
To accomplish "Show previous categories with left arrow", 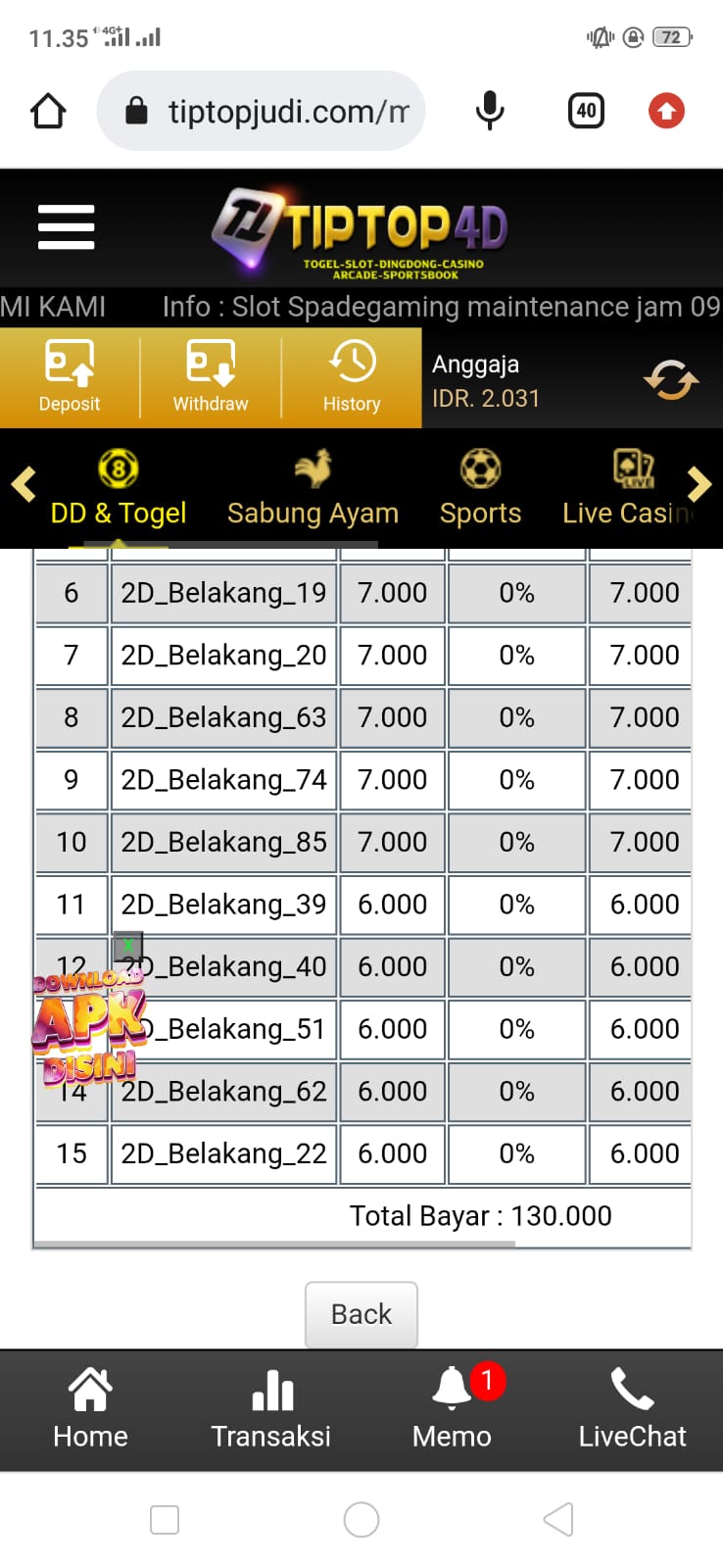I will (24, 484).
